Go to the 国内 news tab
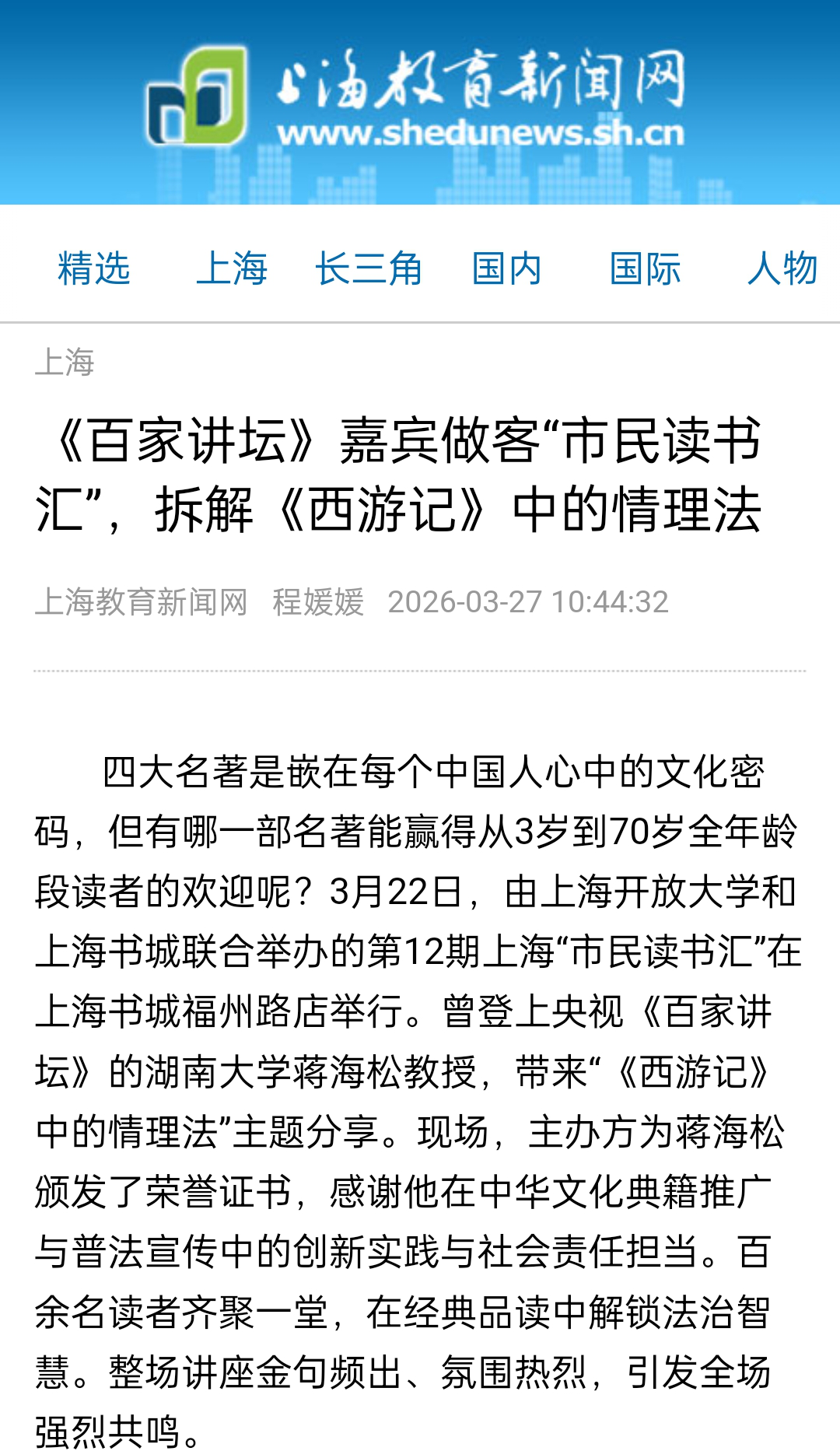The image size is (840, 1451). [506, 269]
